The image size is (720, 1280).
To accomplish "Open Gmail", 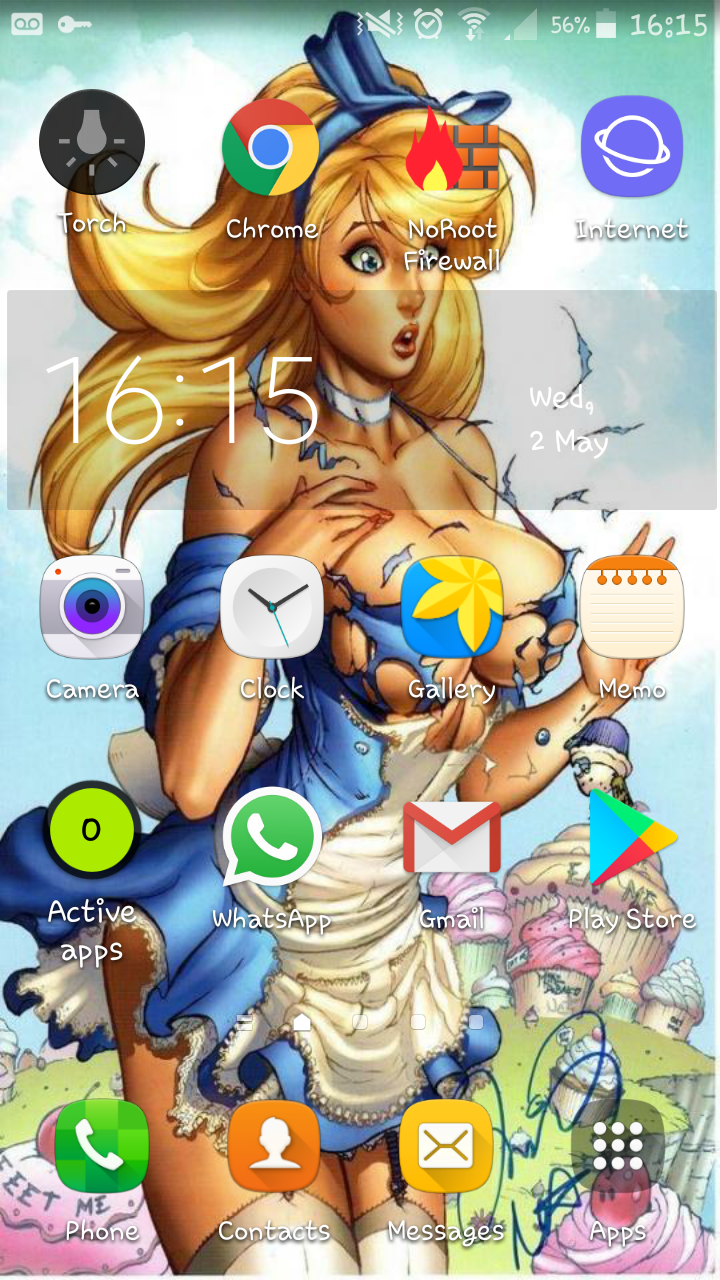I will pyautogui.click(x=451, y=838).
